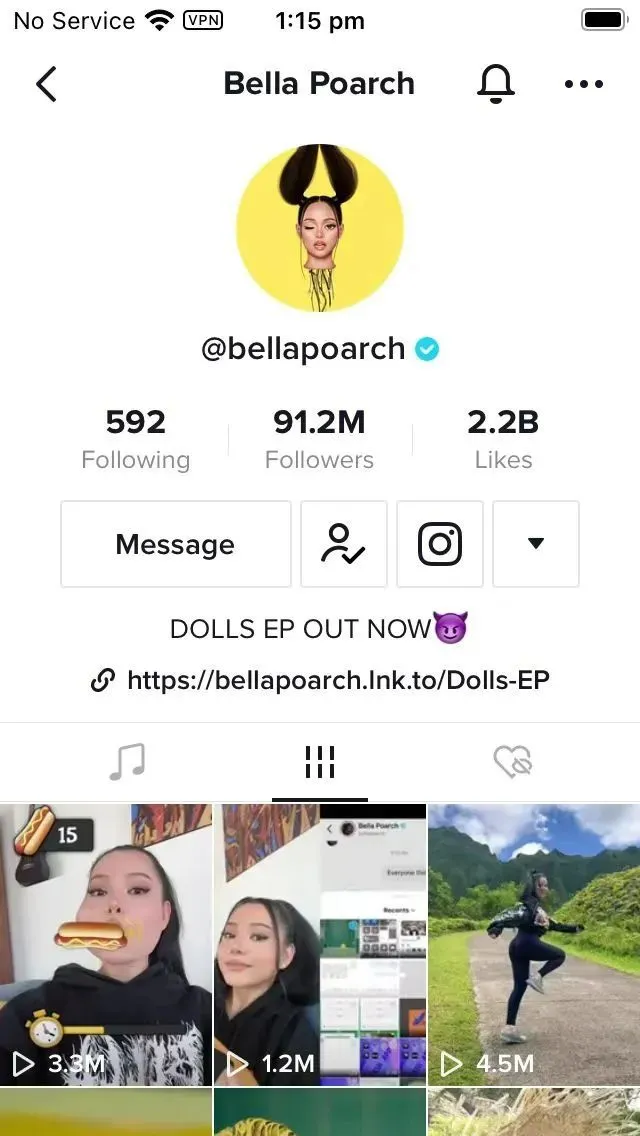This screenshot has width=640, height=1136.
Task: Expand suggested accounts dropdown arrow
Action: click(x=535, y=544)
